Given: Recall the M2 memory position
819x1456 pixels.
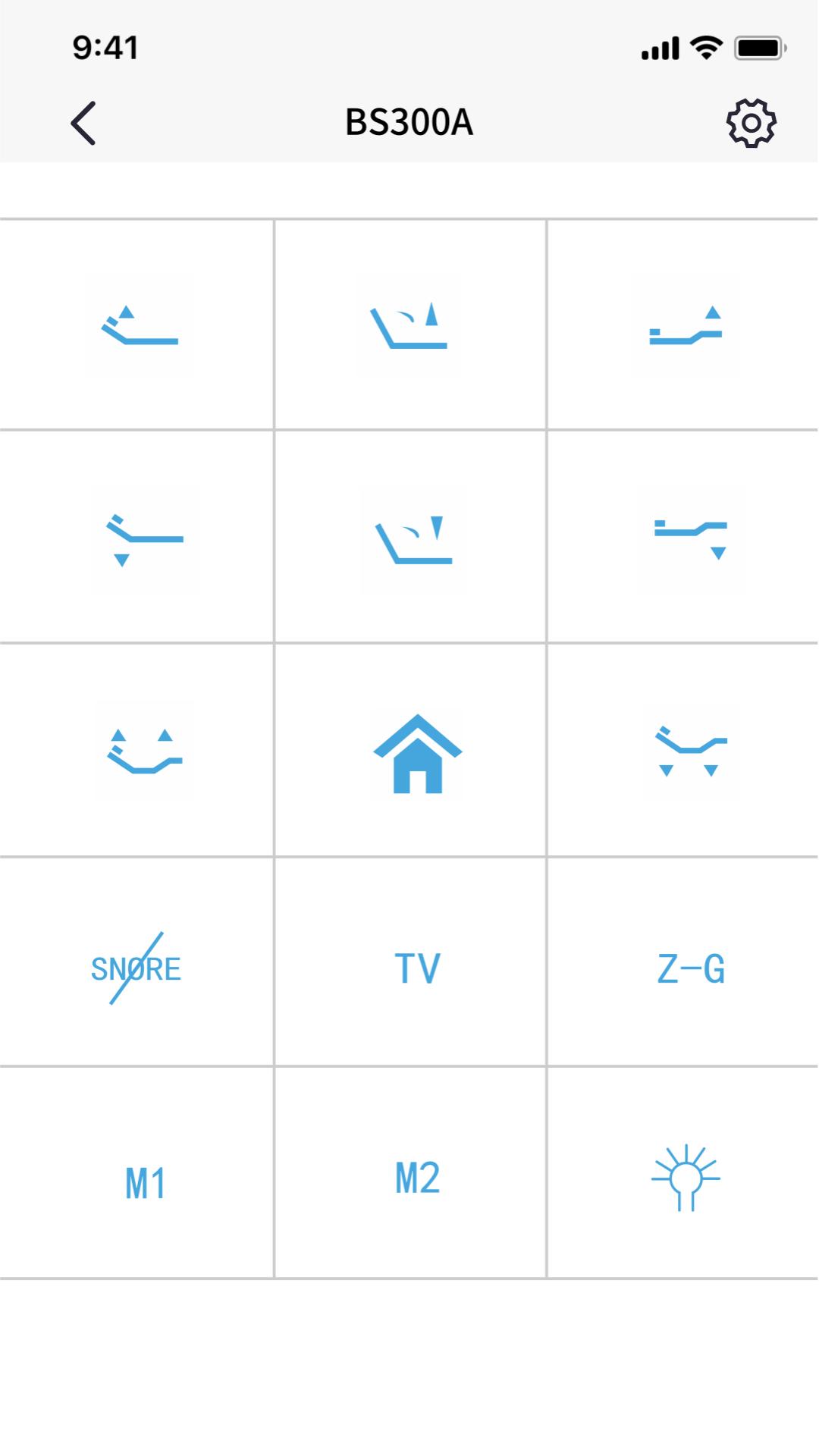Looking at the screenshot, I should point(417,1178).
